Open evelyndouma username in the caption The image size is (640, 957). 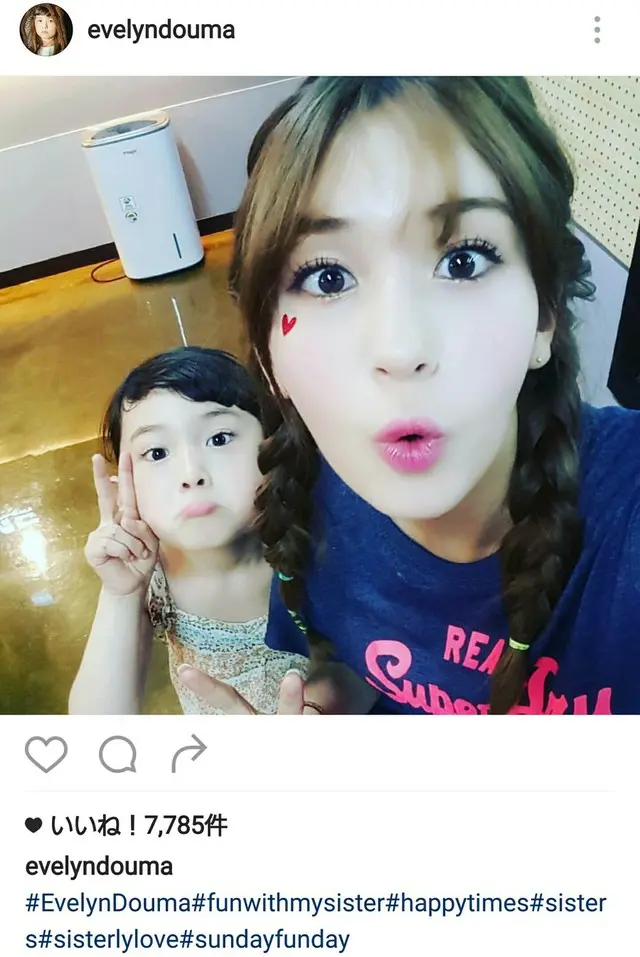[x=99, y=865]
